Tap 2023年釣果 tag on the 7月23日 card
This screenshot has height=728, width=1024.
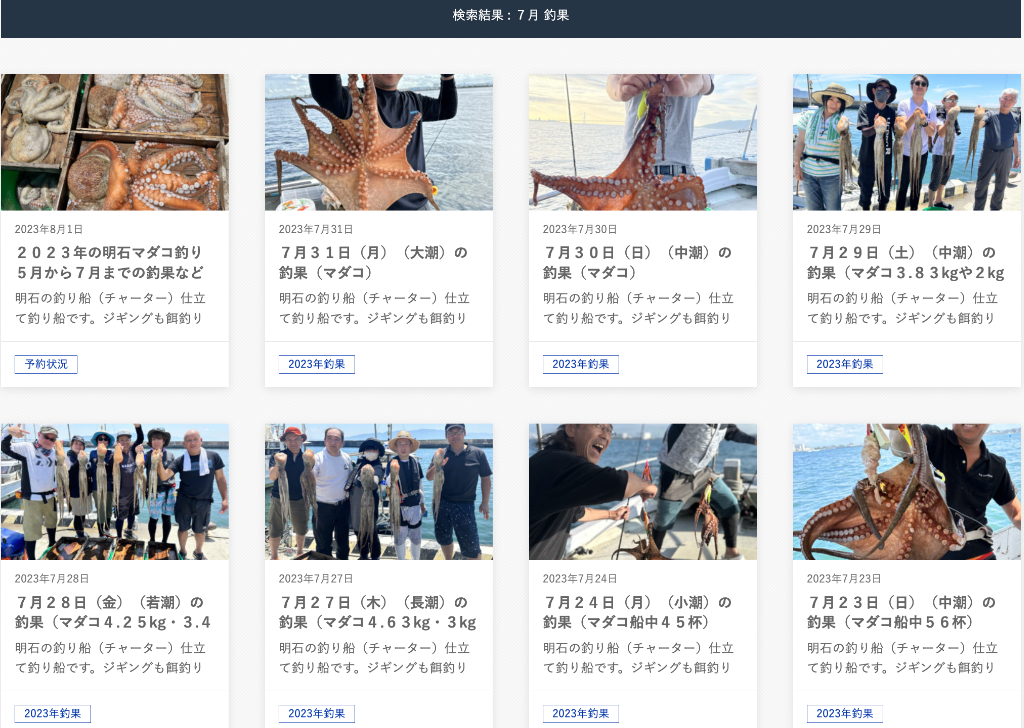[844, 714]
